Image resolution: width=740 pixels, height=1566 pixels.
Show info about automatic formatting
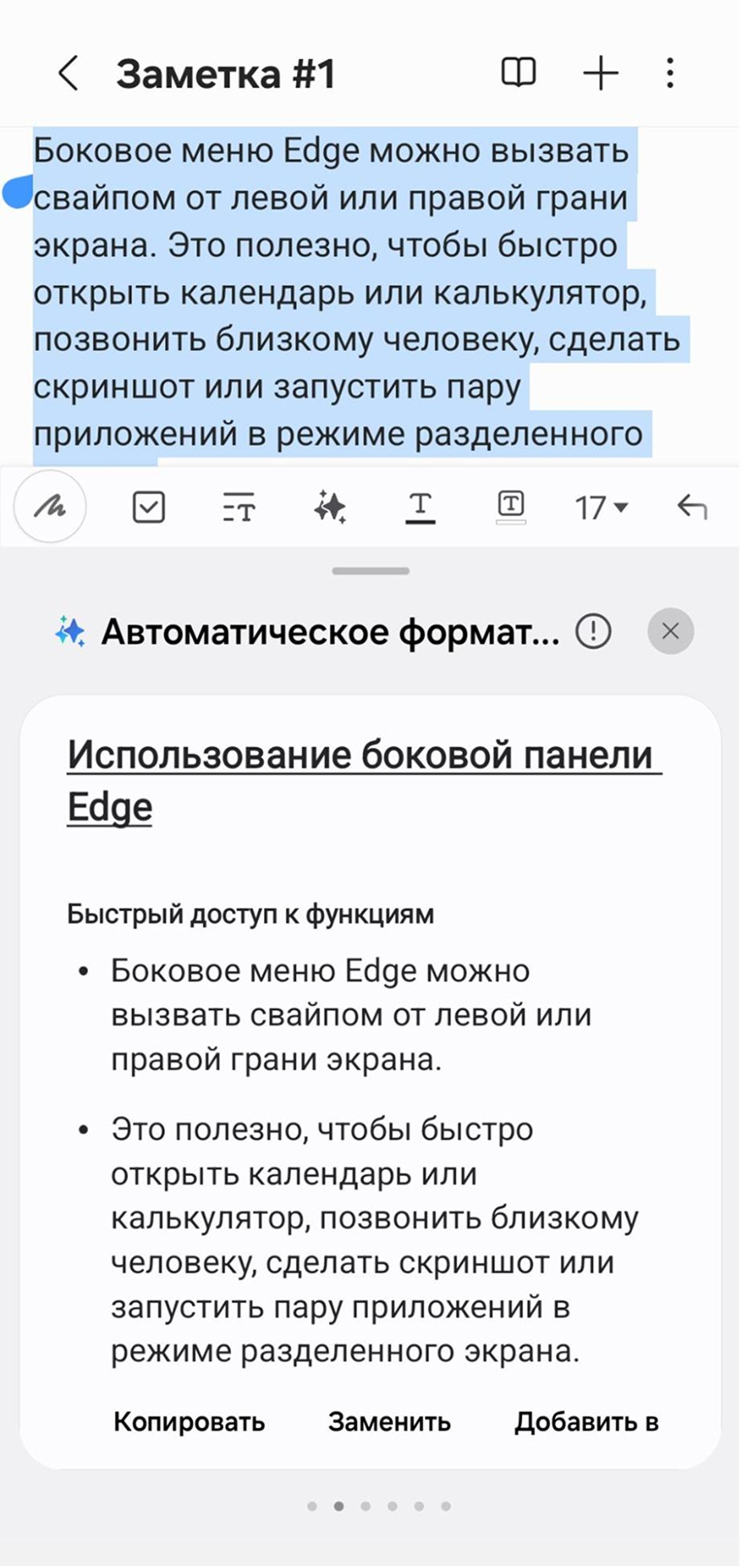pos(593,631)
